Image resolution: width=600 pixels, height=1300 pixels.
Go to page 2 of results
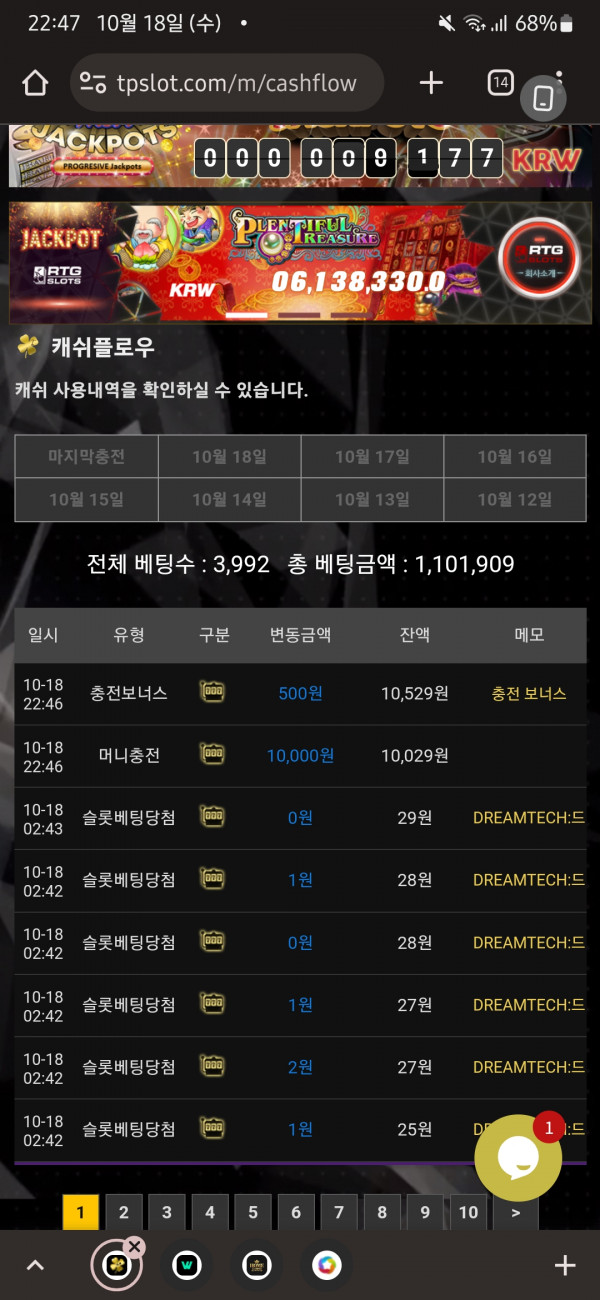(123, 1212)
